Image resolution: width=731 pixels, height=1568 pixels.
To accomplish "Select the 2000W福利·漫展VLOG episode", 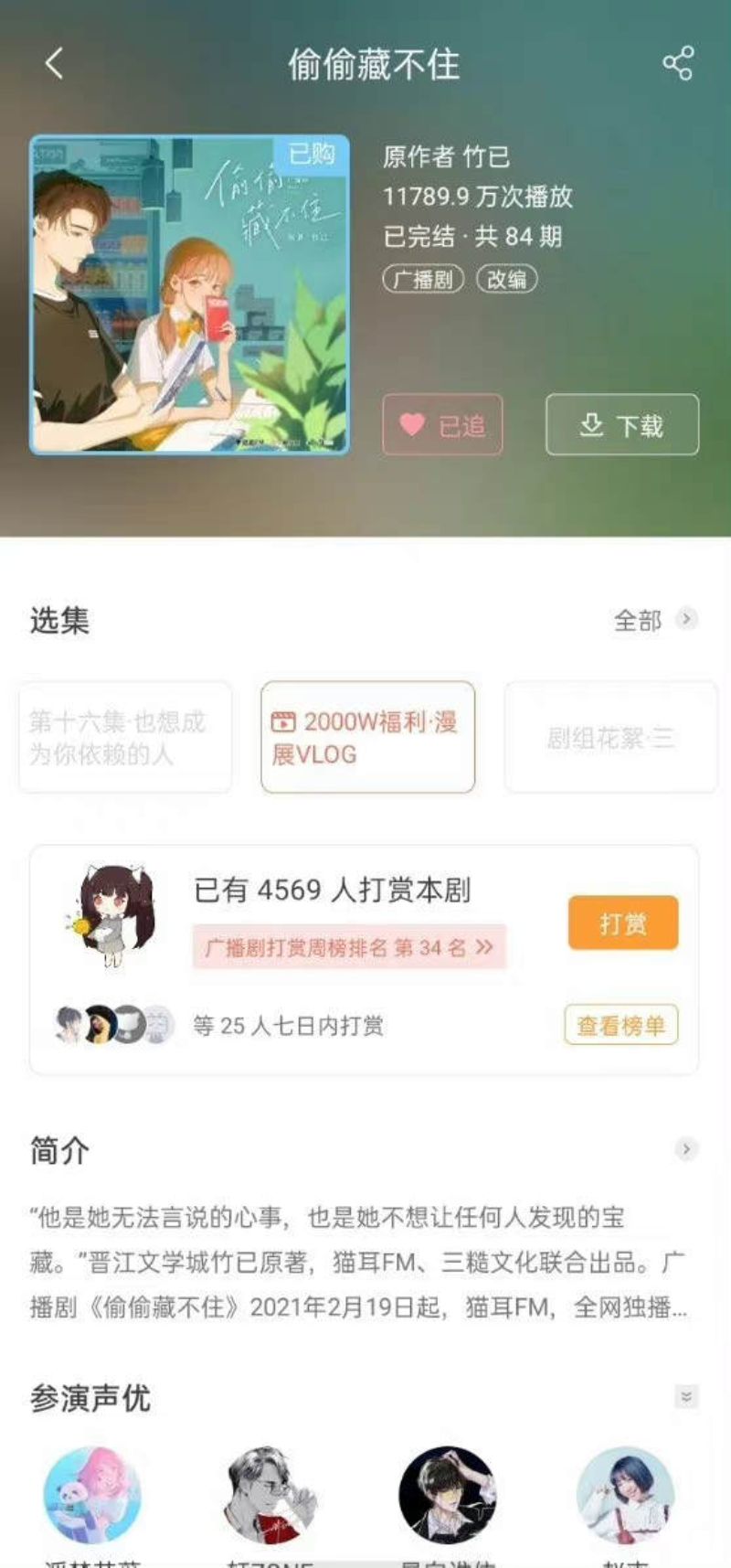I will click(367, 737).
